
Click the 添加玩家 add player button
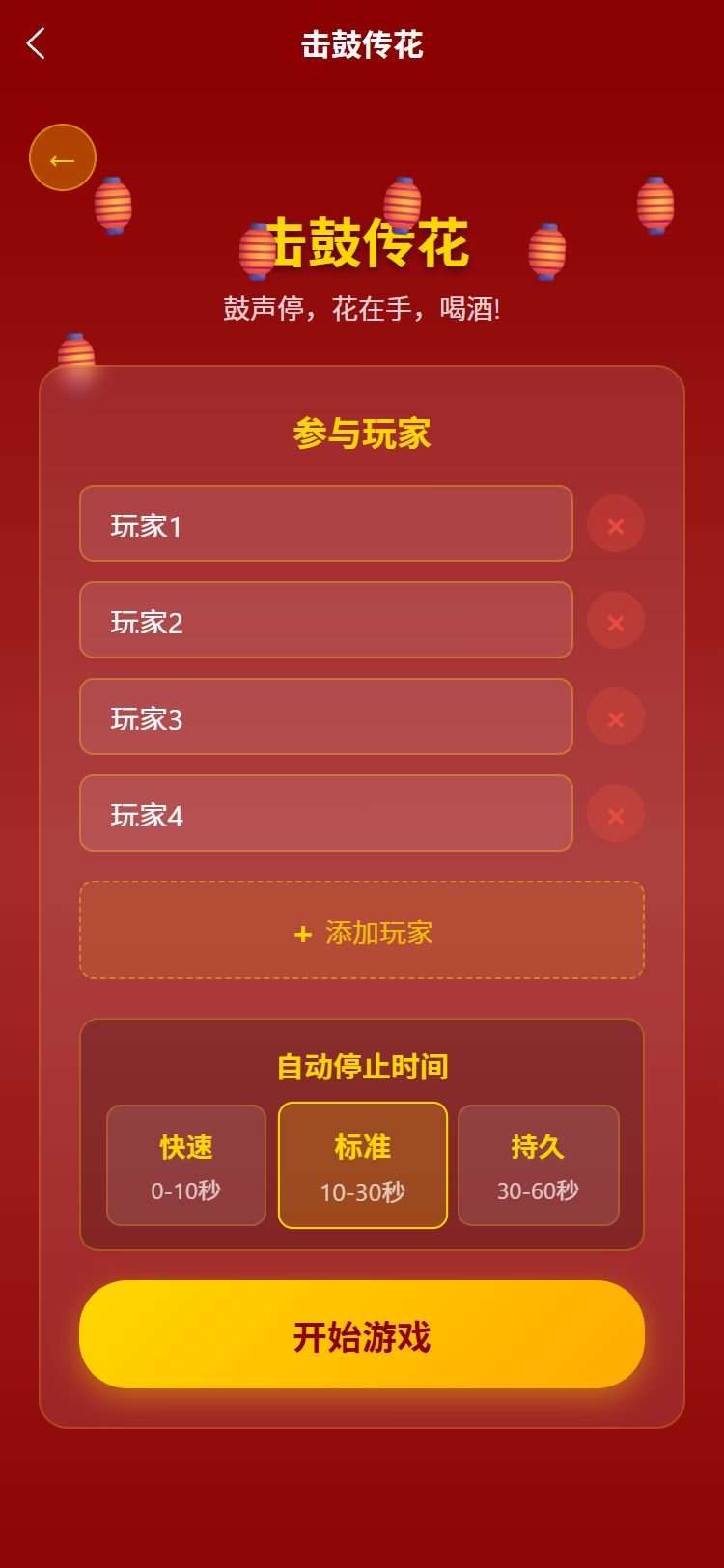point(362,930)
